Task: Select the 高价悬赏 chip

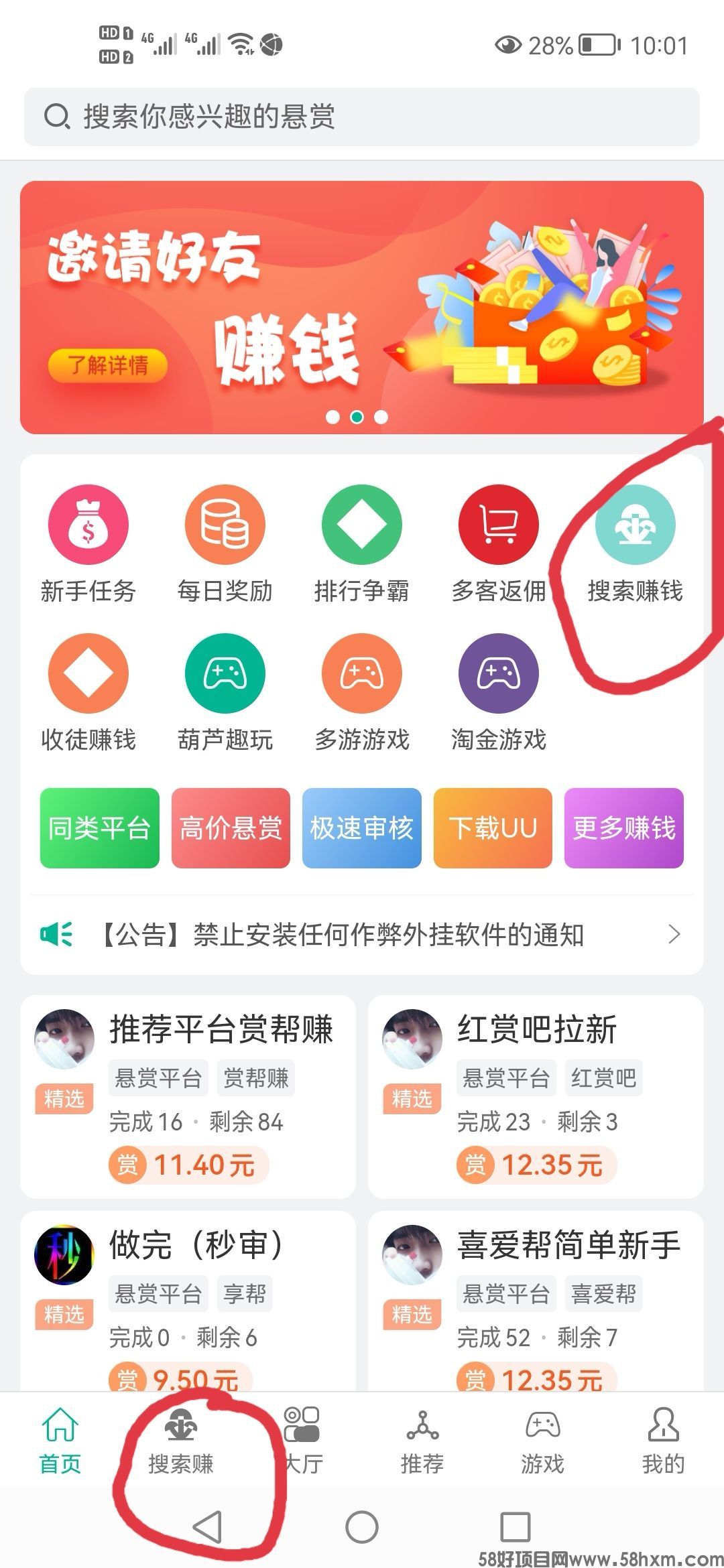Action: point(231,828)
